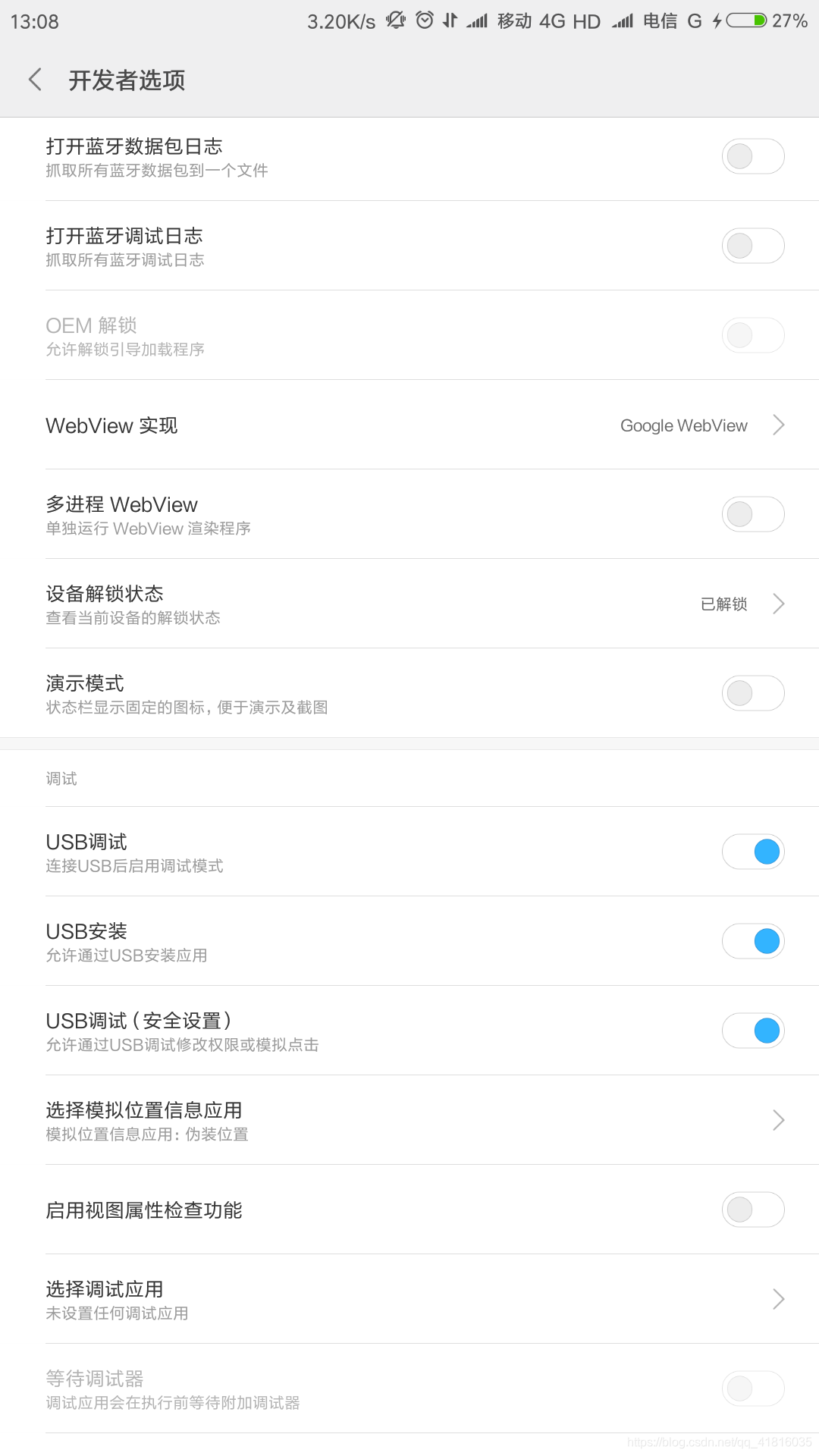Open 选择模拟位置信息应用

click(409, 1120)
